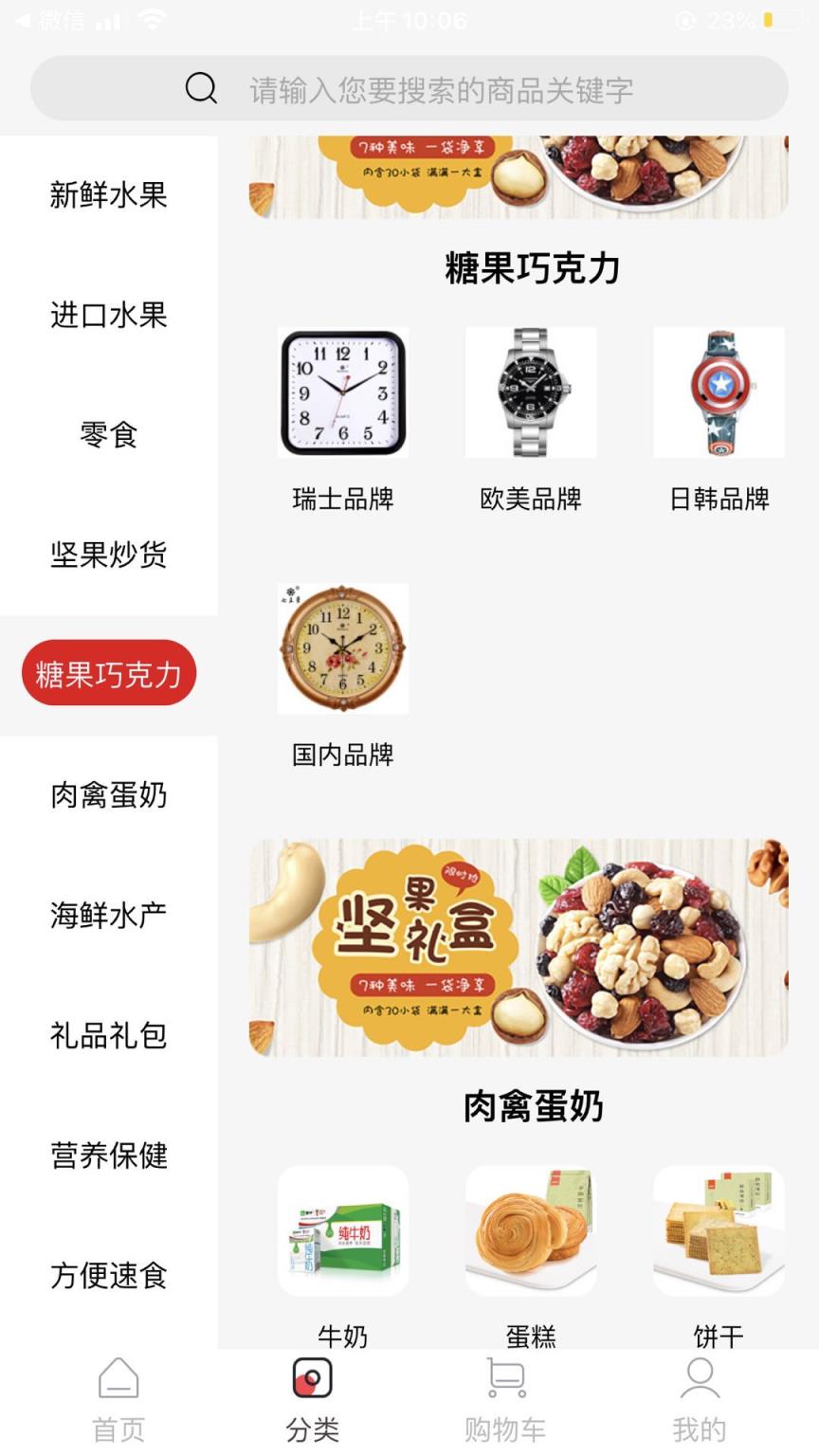Image resolution: width=819 pixels, height=1456 pixels.
Task: Tap the 瑞士品牌 clock thumbnail
Action: point(342,391)
